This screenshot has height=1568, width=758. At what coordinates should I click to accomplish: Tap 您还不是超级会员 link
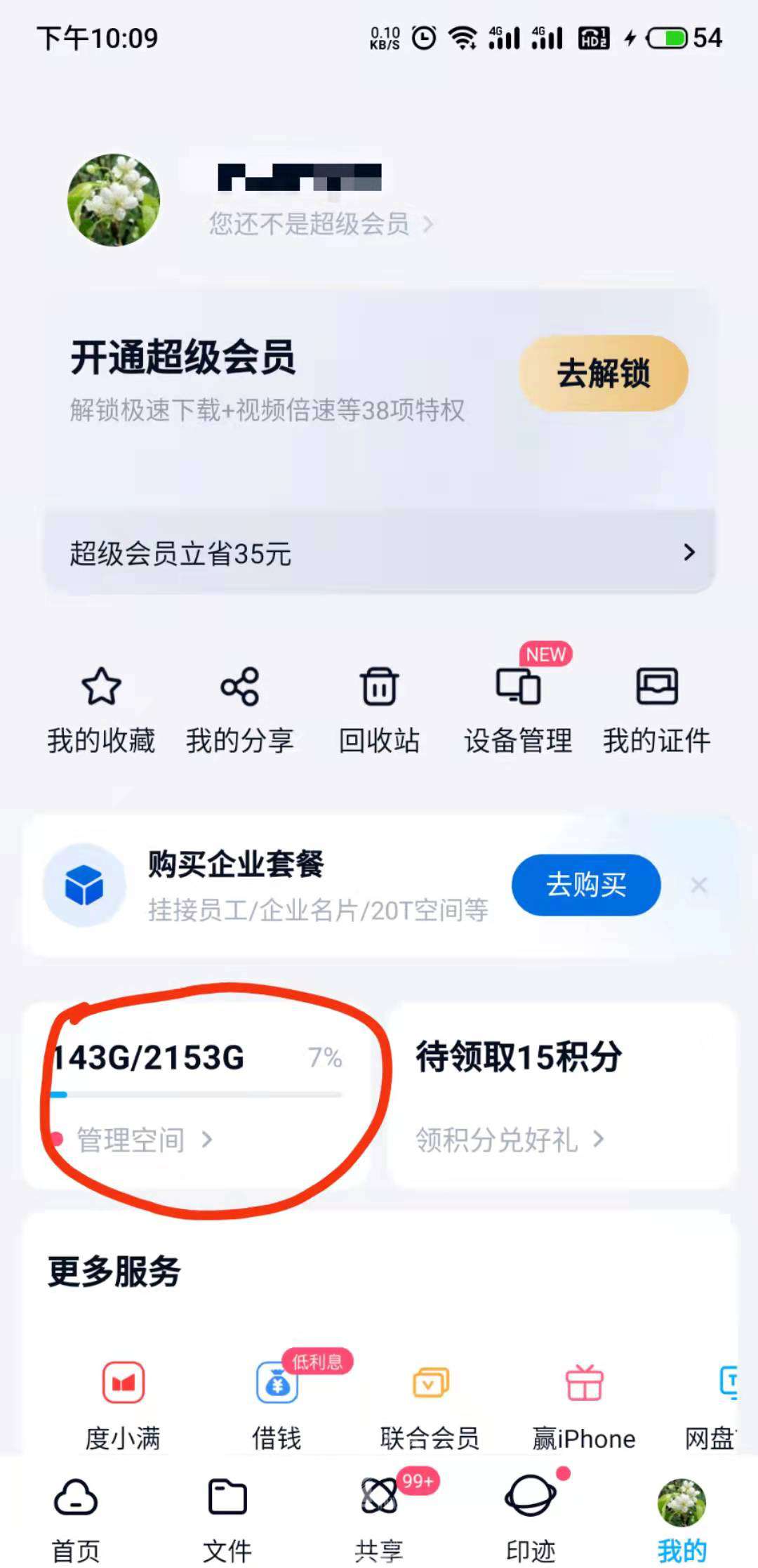319,224
